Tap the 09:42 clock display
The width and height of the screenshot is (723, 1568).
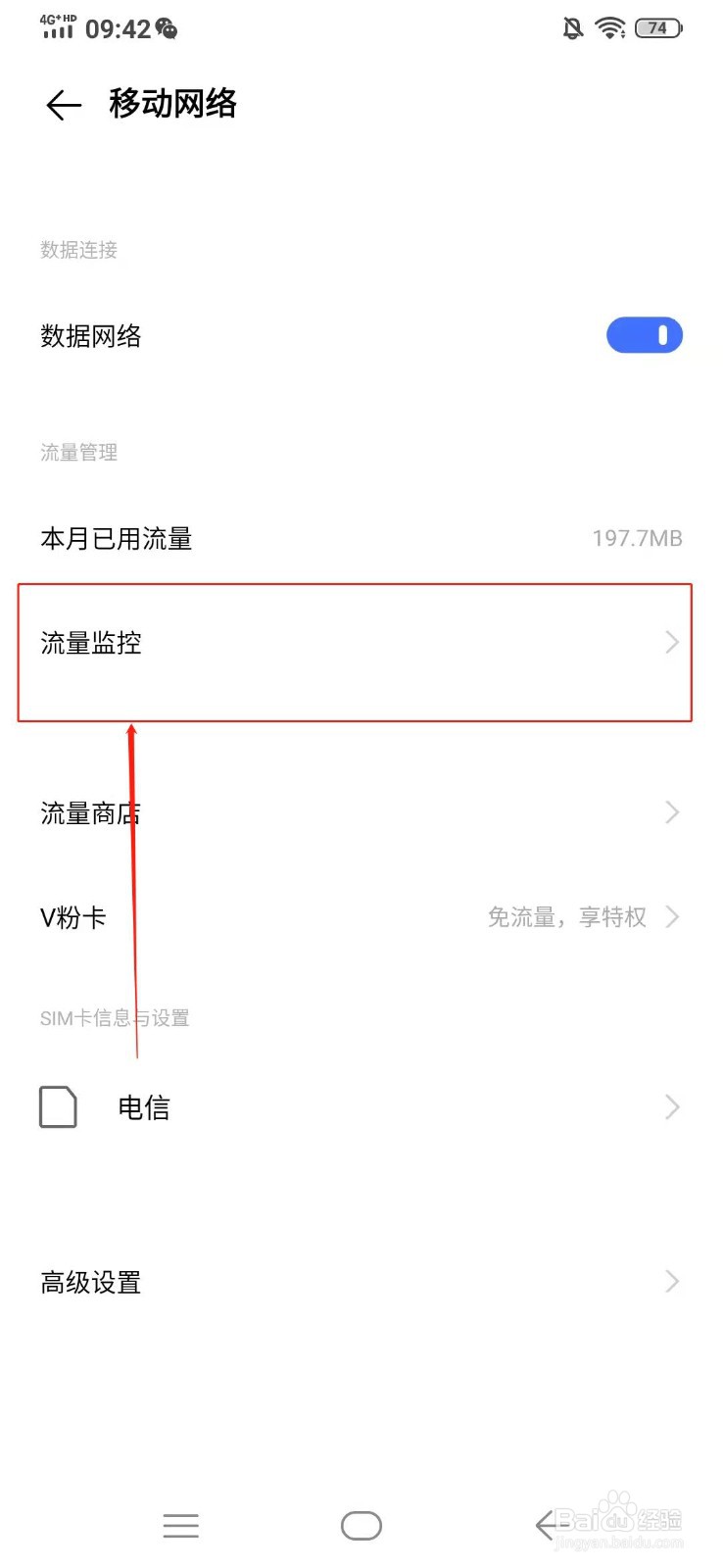[116, 29]
